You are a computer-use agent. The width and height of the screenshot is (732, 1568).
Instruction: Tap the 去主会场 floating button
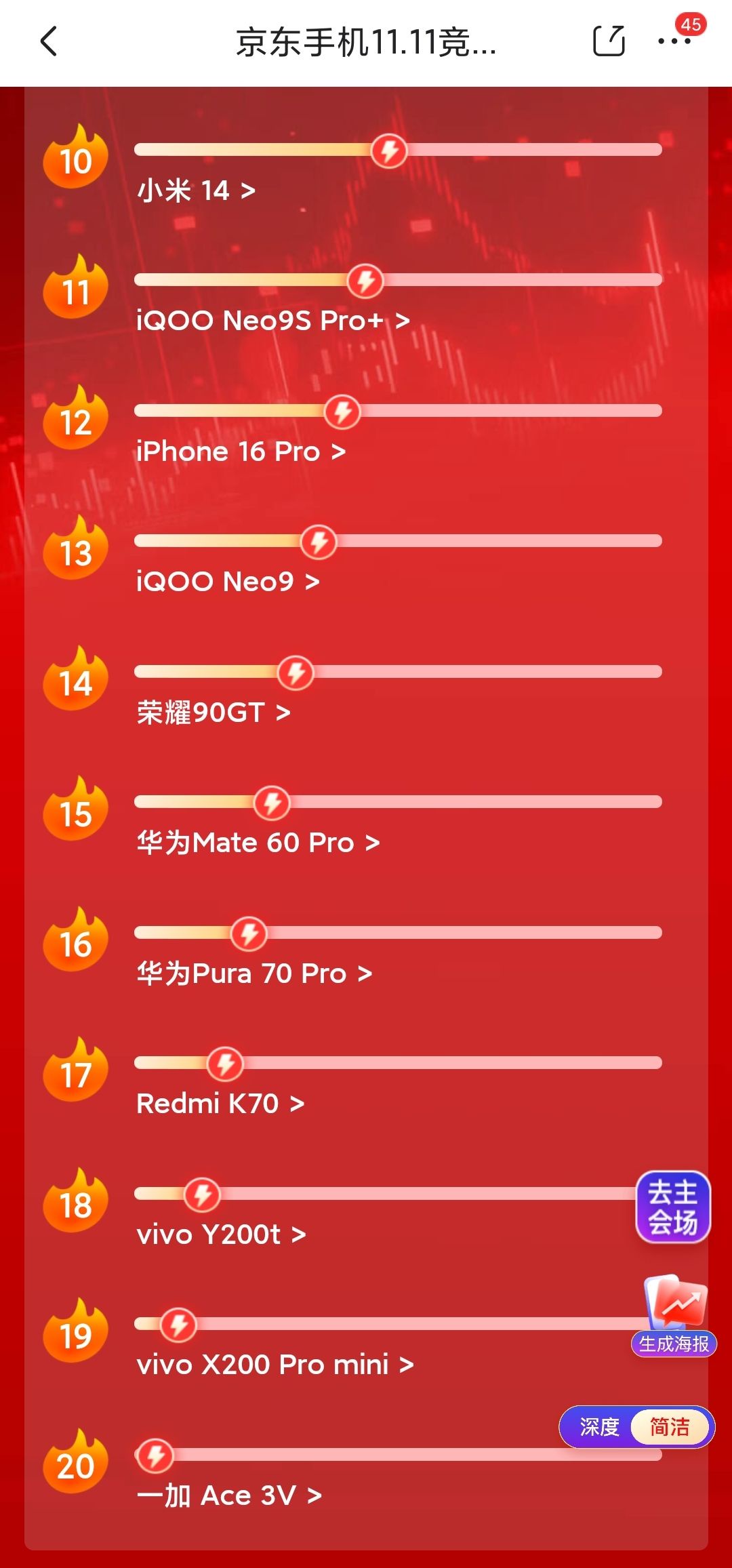click(x=672, y=1207)
